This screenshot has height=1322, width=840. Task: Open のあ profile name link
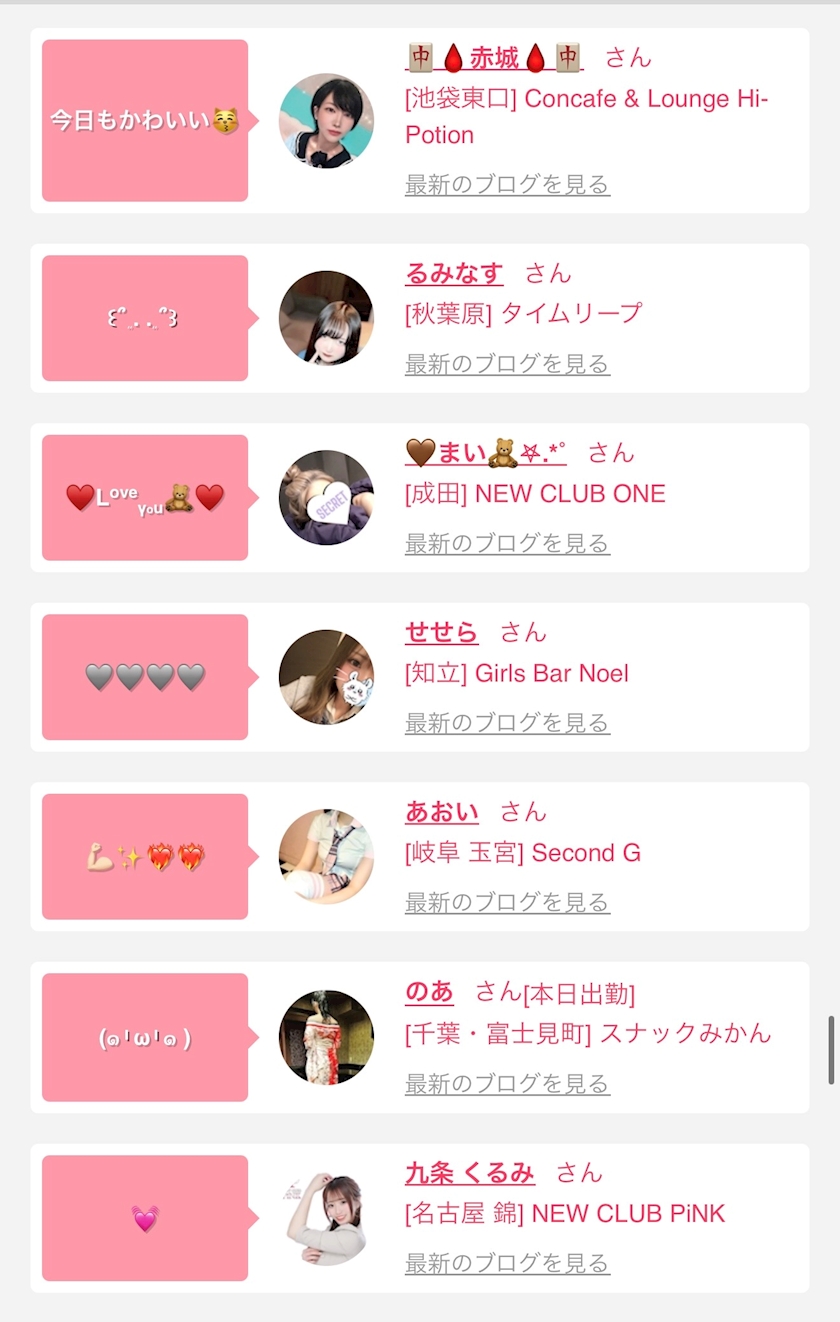point(429,992)
